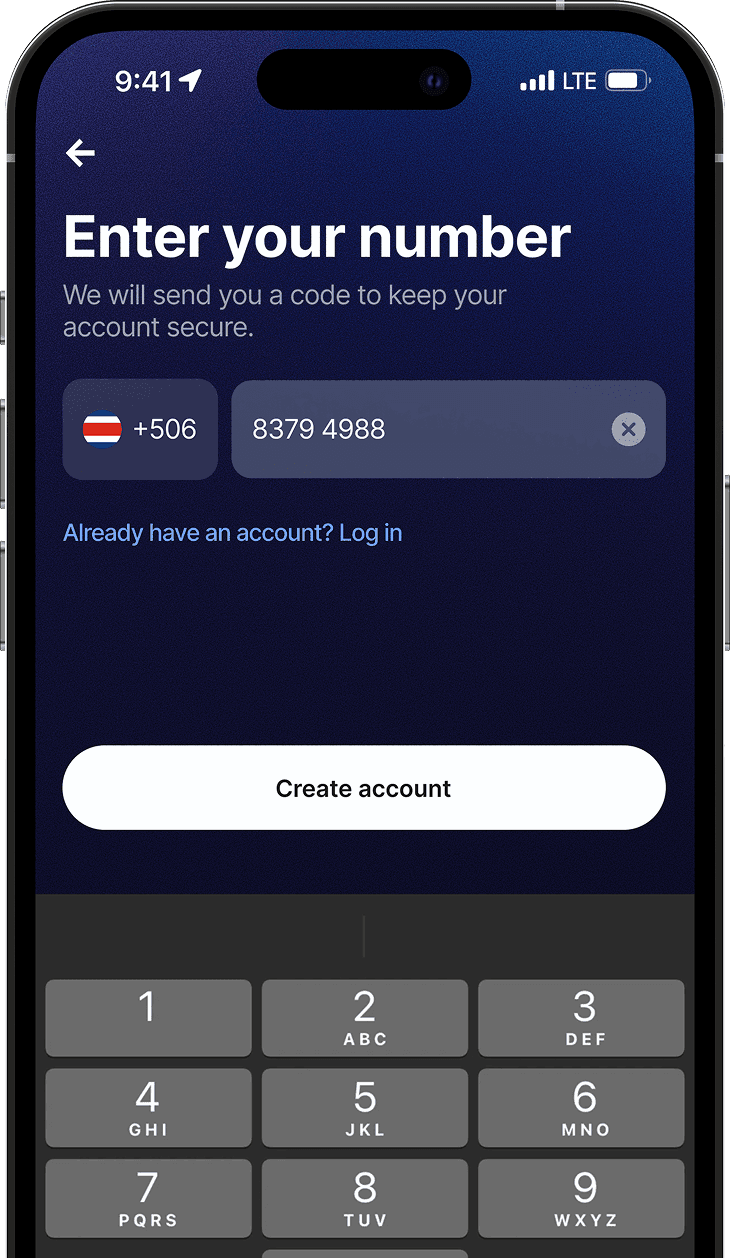The height and width of the screenshot is (1258, 730).
Task: Hit the 9 WXYZ key
Action: 581,1198
